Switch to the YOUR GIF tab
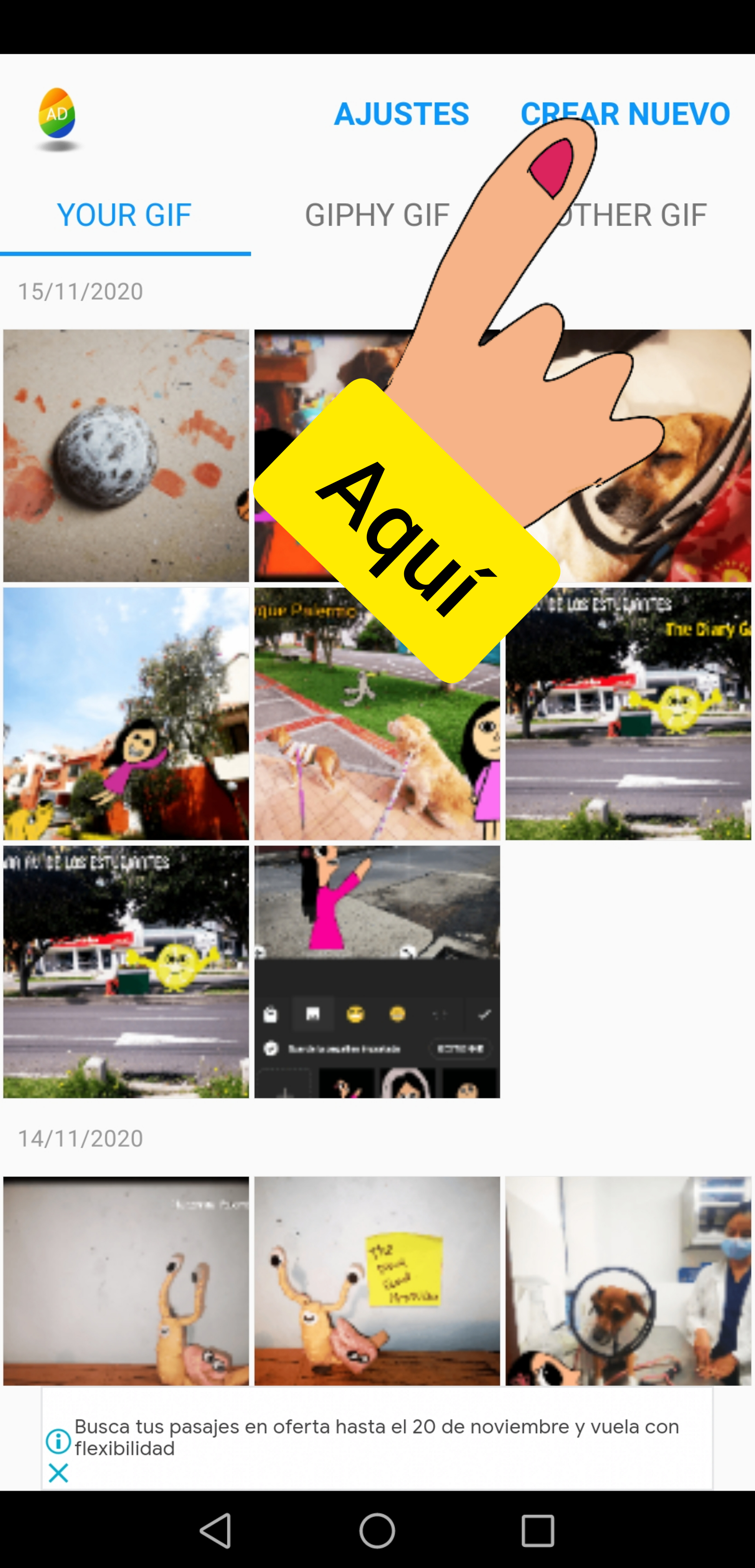Image resolution: width=755 pixels, height=1568 pixels. [x=124, y=215]
